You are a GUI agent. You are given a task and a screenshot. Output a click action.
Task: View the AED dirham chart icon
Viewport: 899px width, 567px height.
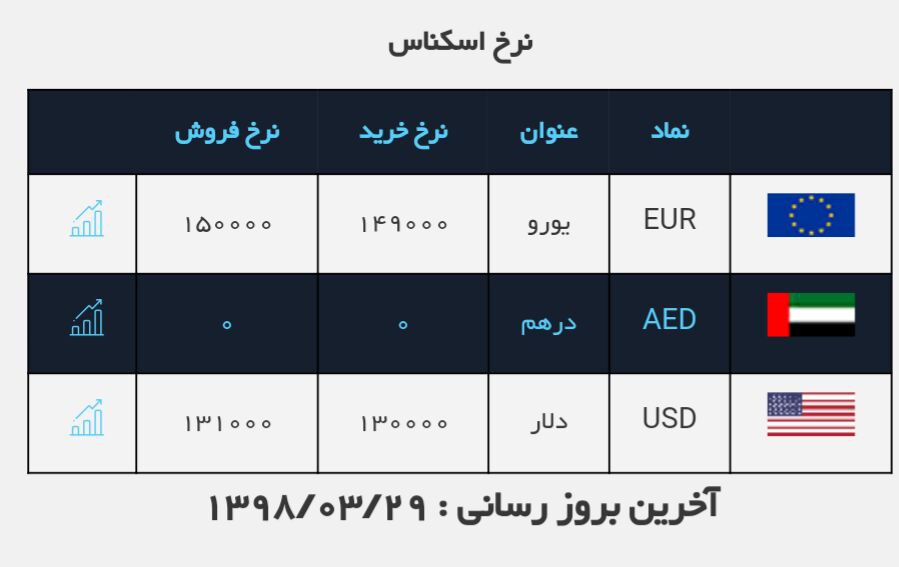coord(87,318)
